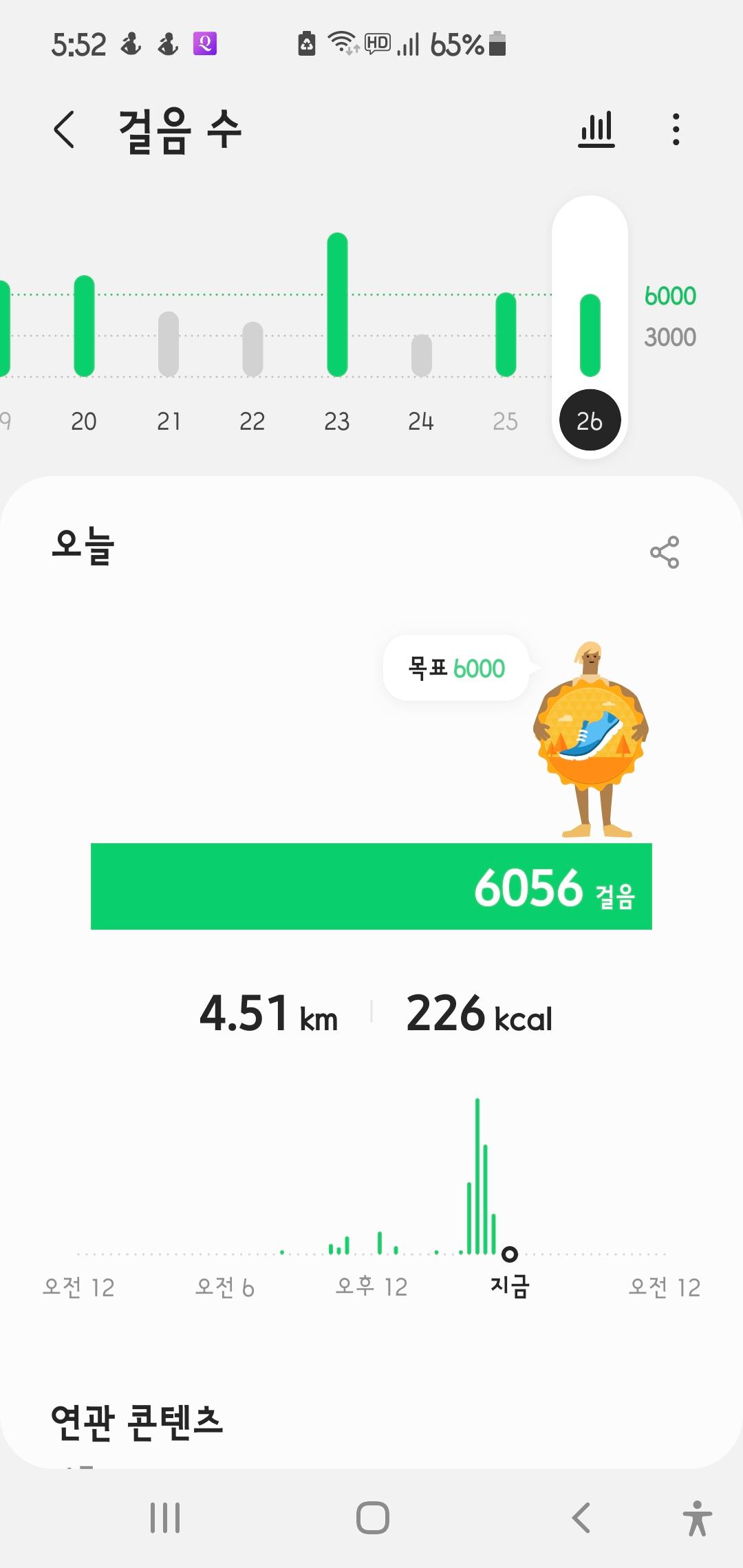Open recent apps from navigation bar
Screen dimensions: 743x1568
(165, 1518)
